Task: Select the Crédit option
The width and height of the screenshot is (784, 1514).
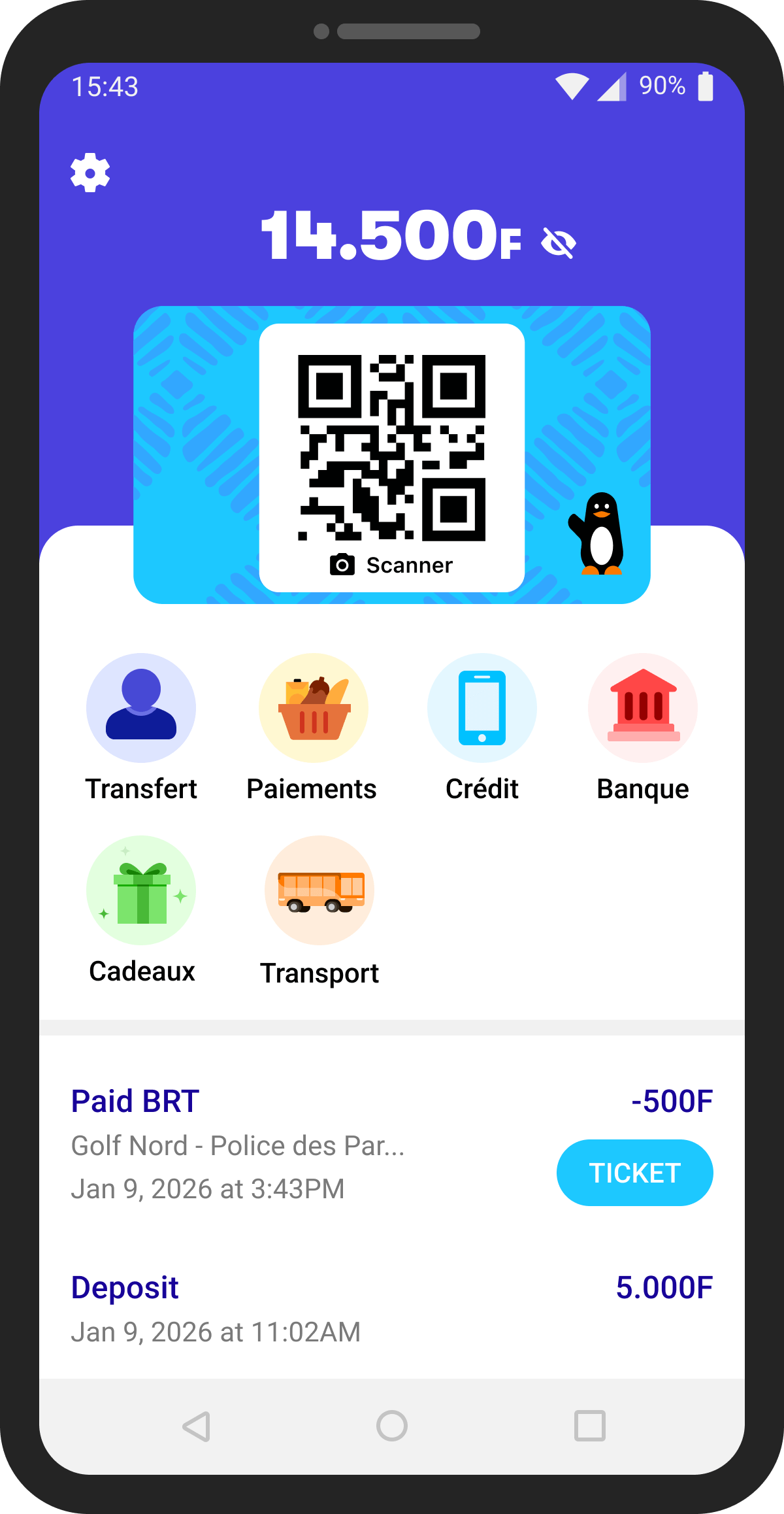Action: tap(482, 709)
